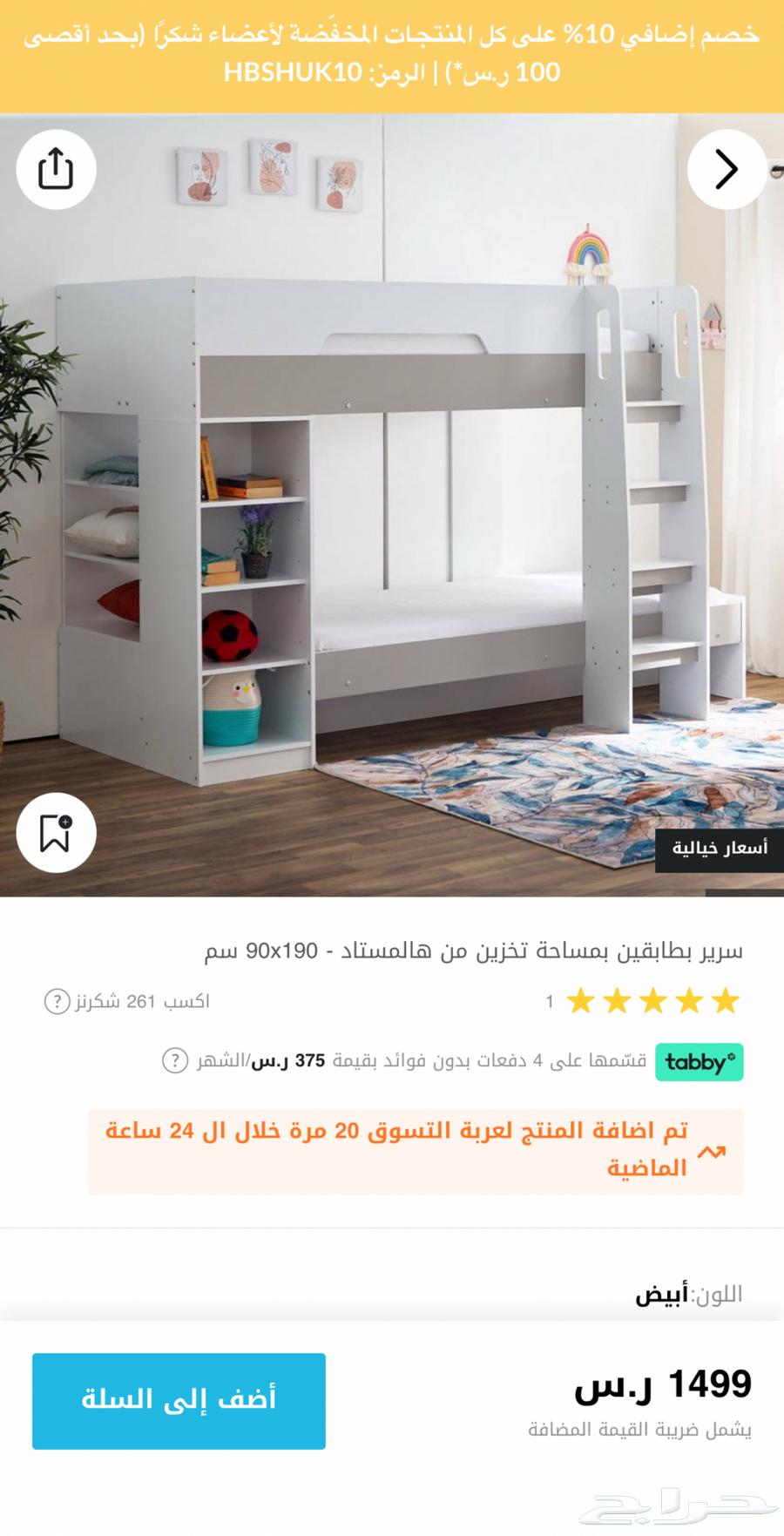Screen dimensions: 784x1536
Task: Tap the أسعار خيالية badge on the photo
Action: (x=721, y=847)
